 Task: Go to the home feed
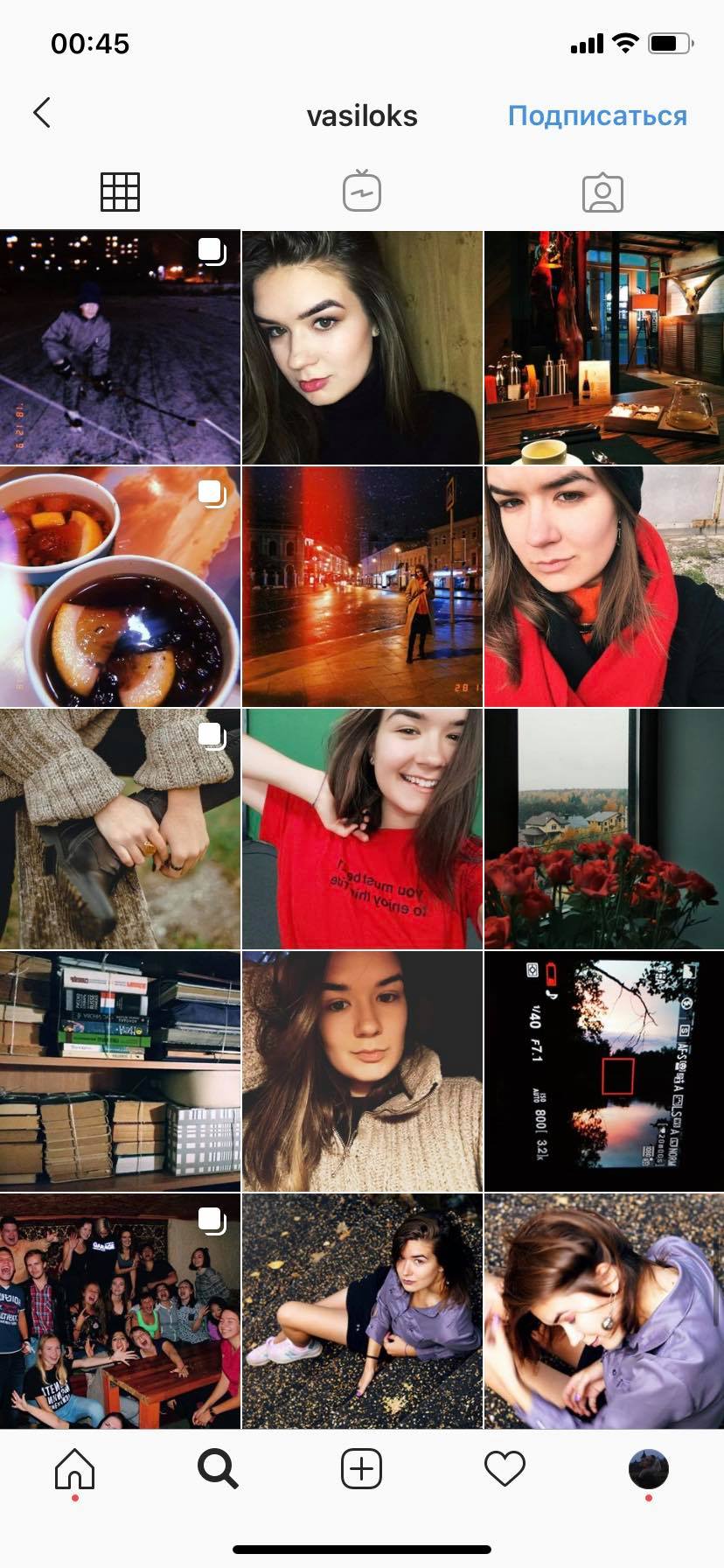(x=74, y=1469)
